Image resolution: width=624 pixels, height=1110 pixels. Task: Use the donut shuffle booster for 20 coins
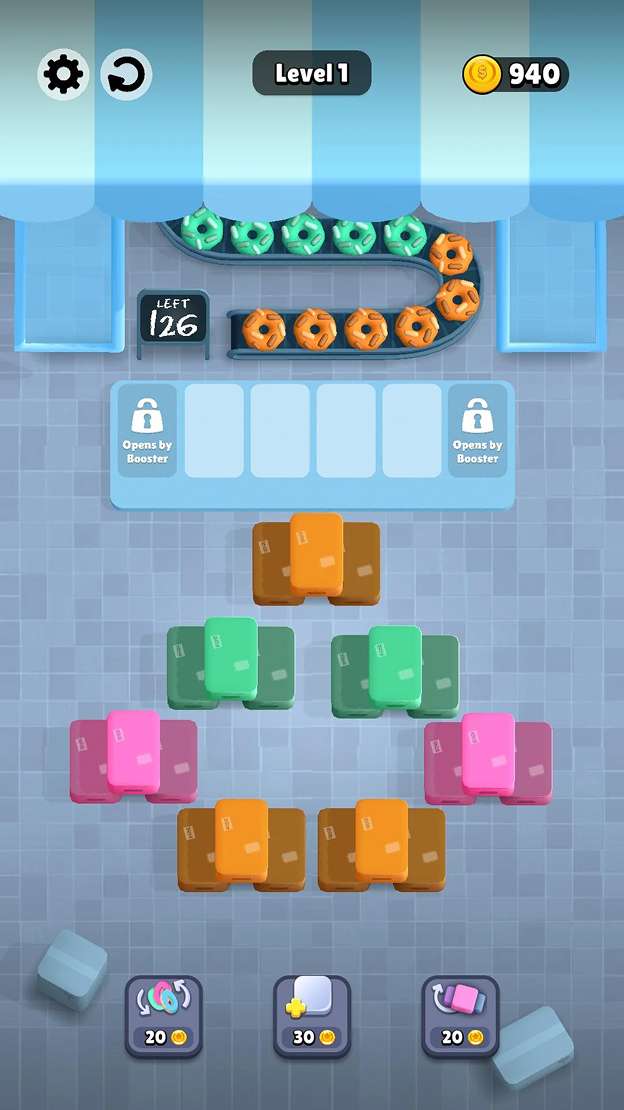coord(164,1015)
